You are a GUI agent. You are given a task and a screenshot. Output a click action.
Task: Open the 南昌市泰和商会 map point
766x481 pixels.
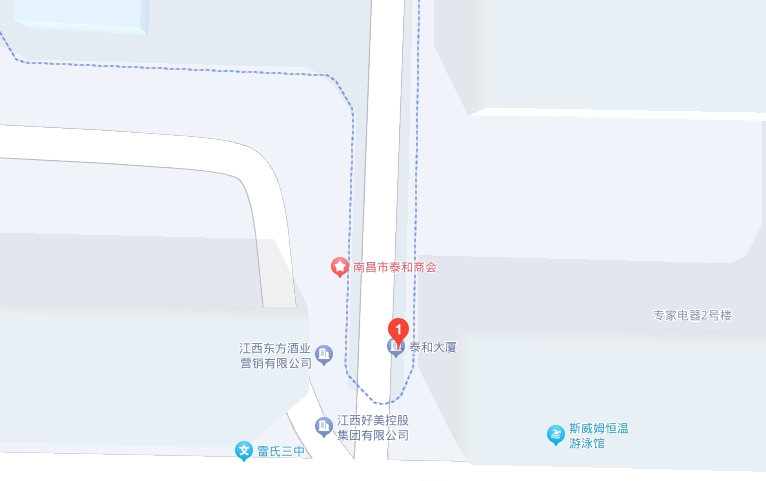click(340, 267)
